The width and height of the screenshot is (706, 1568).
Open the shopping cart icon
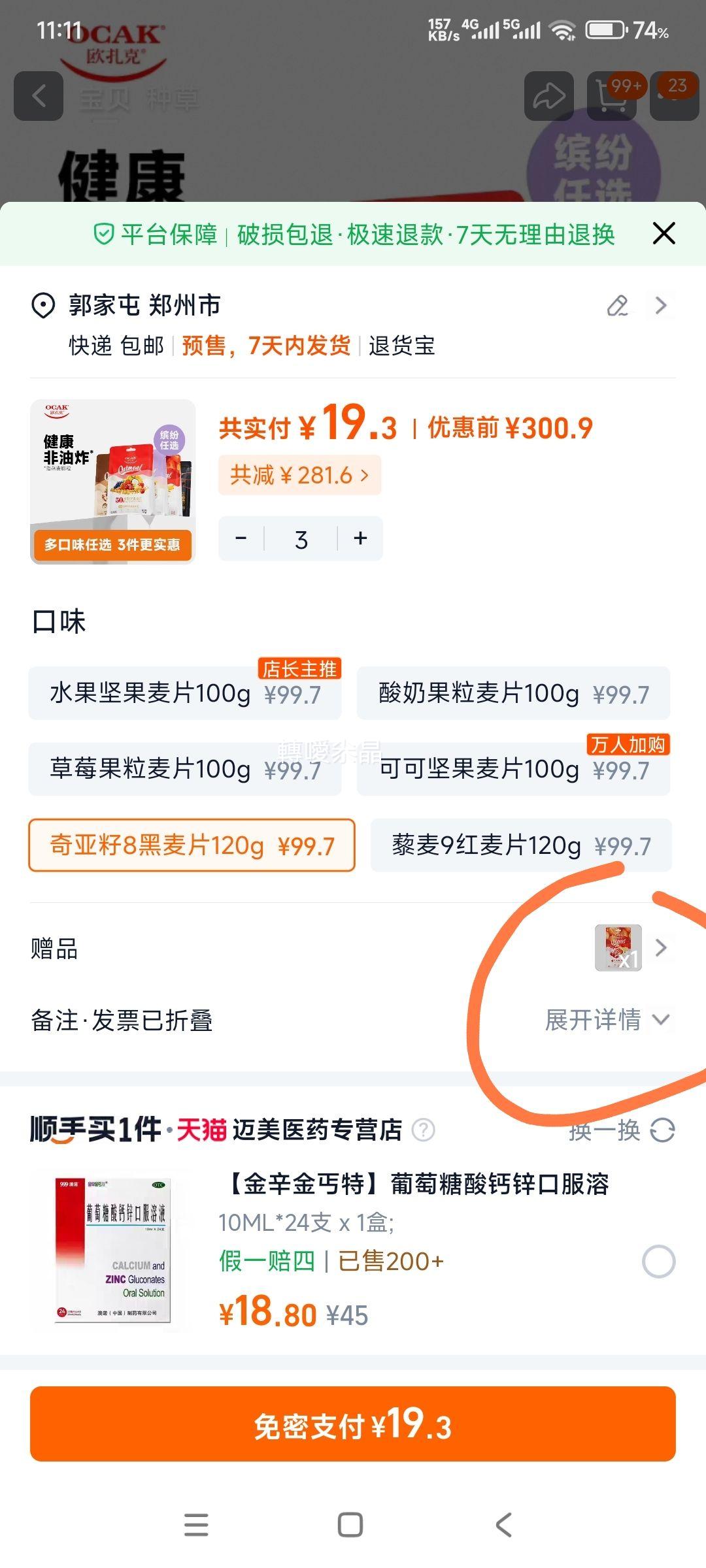[611, 97]
